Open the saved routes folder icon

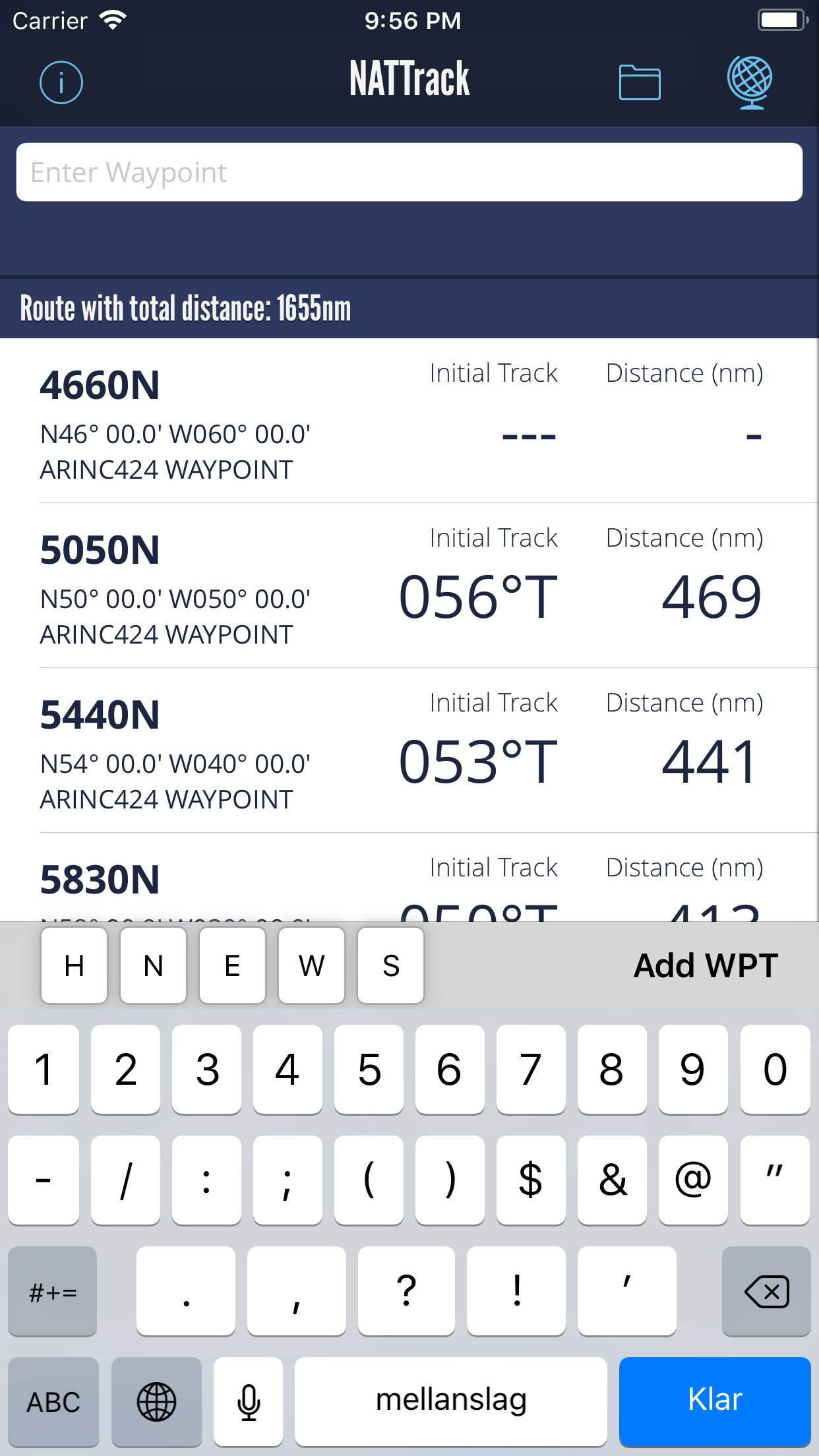tap(638, 81)
